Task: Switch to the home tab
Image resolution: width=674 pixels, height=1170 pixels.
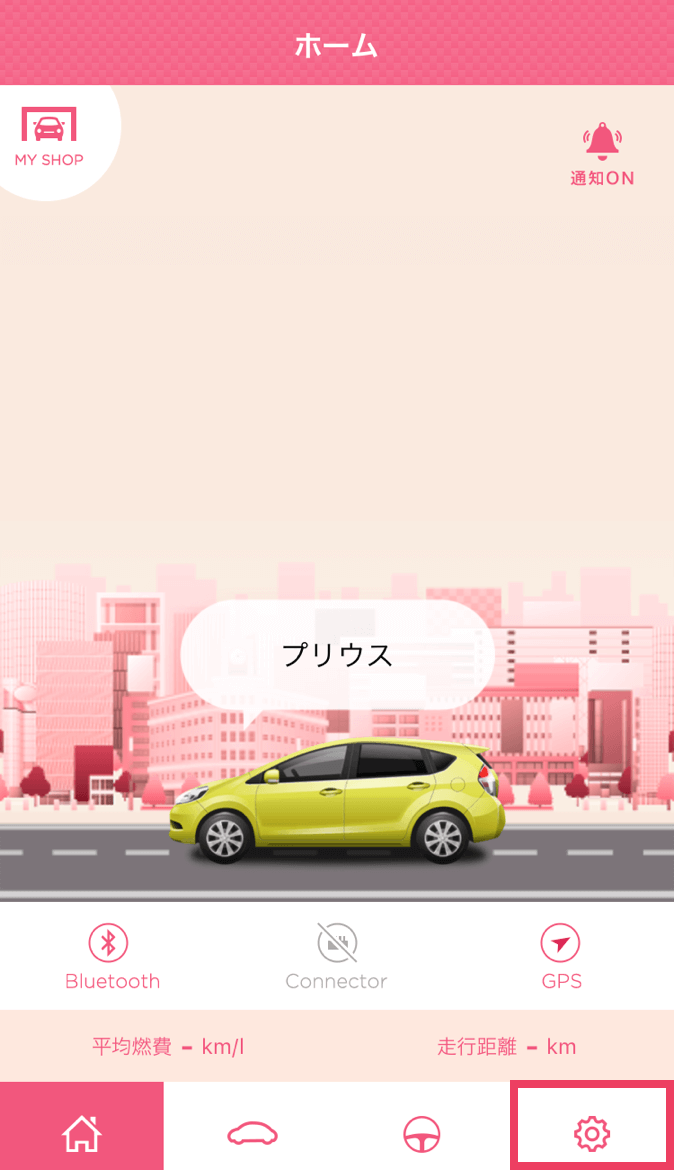Action: 82,1133
